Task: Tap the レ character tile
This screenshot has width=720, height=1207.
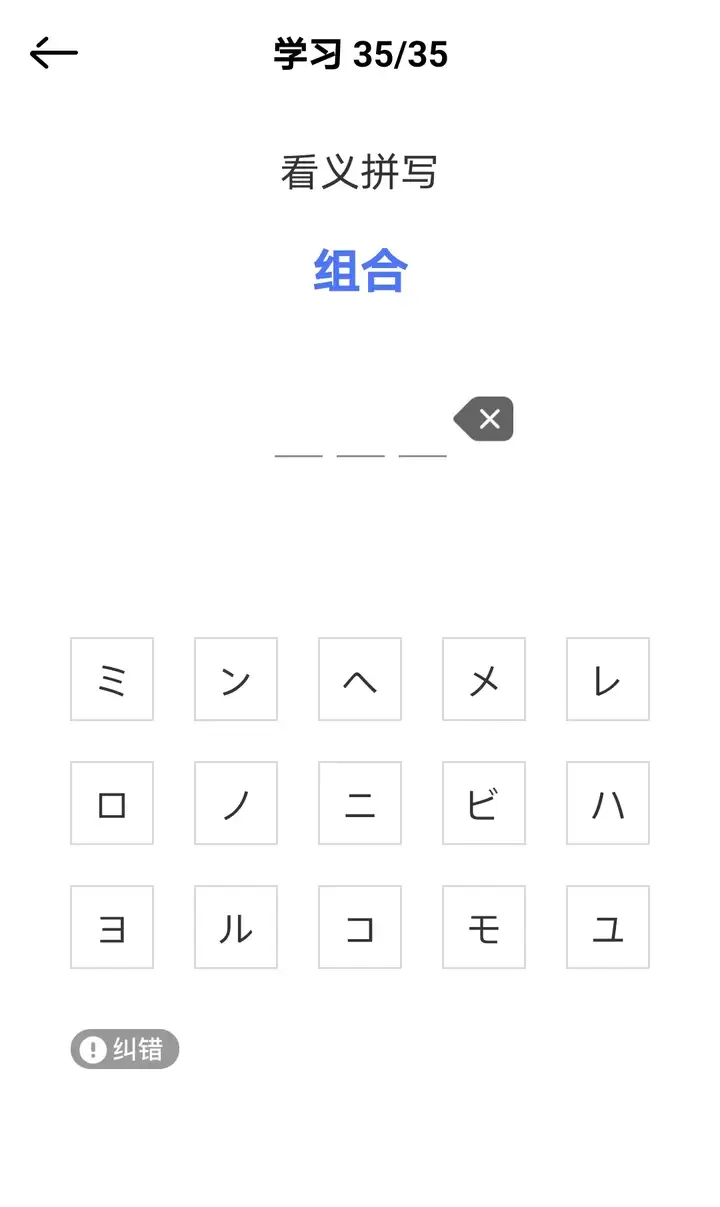Action: [608, 679]
